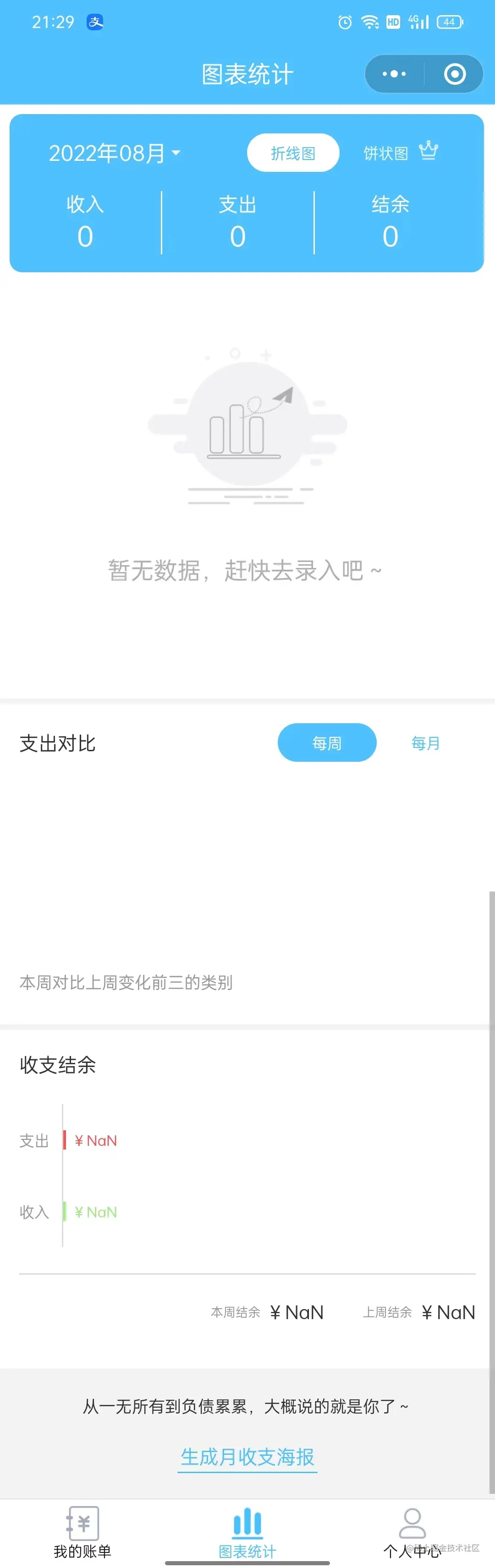Viewport: 495px width, 1568px height.
Task: Close the mini program via circle icon
Action: click(454, 74)
